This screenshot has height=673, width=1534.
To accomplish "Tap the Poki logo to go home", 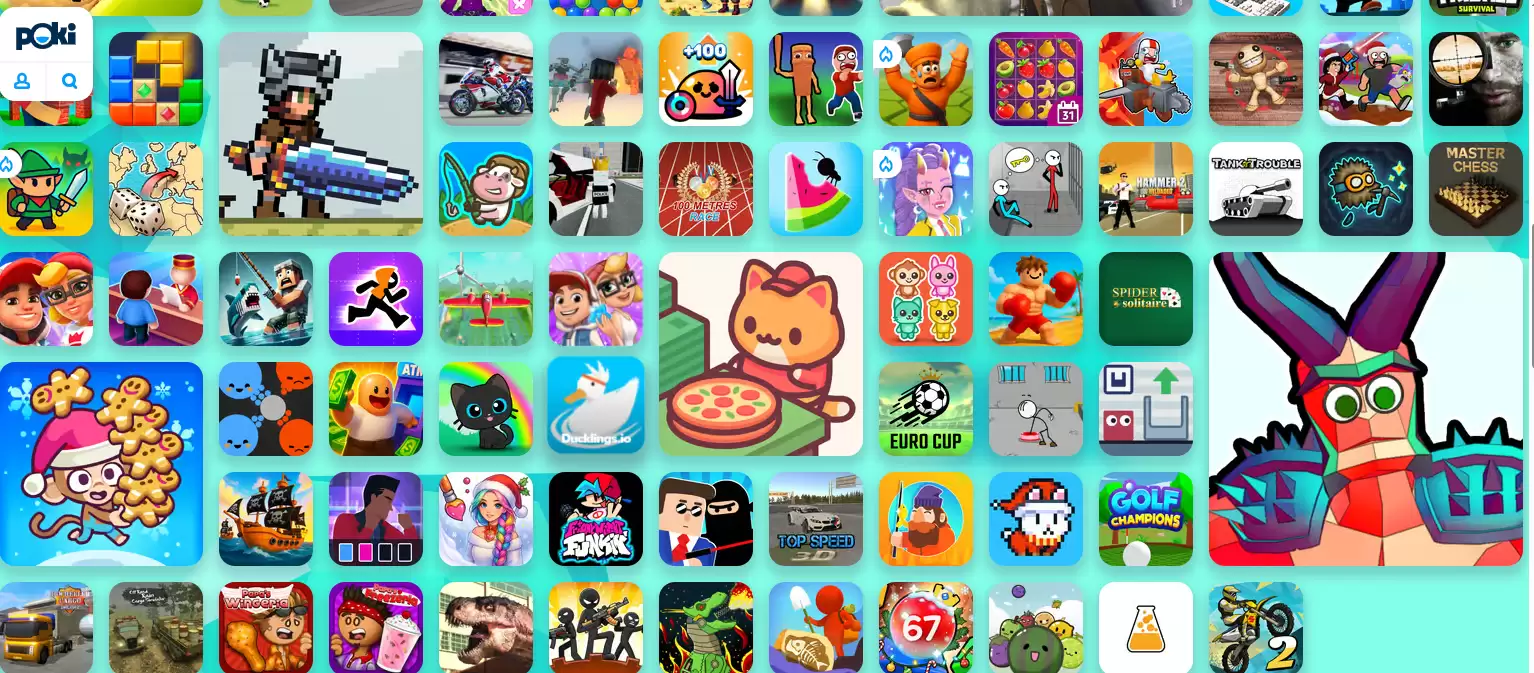I will click(46, 36).
